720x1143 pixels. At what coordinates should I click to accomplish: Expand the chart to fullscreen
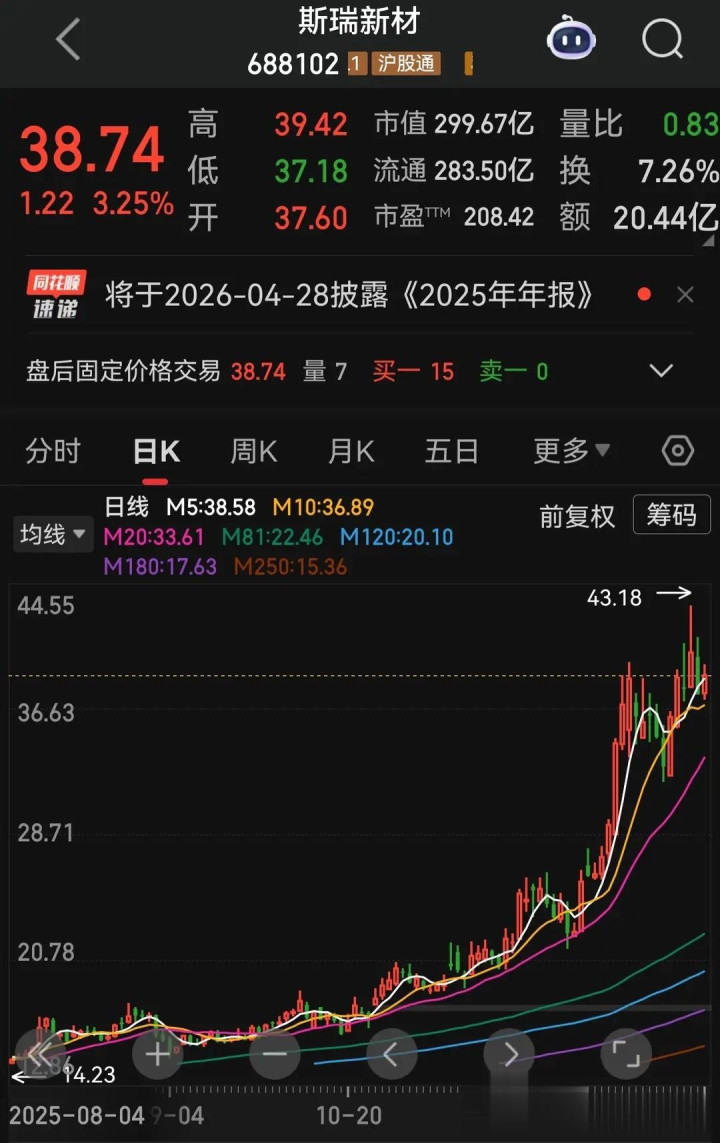pos(625,1053)
